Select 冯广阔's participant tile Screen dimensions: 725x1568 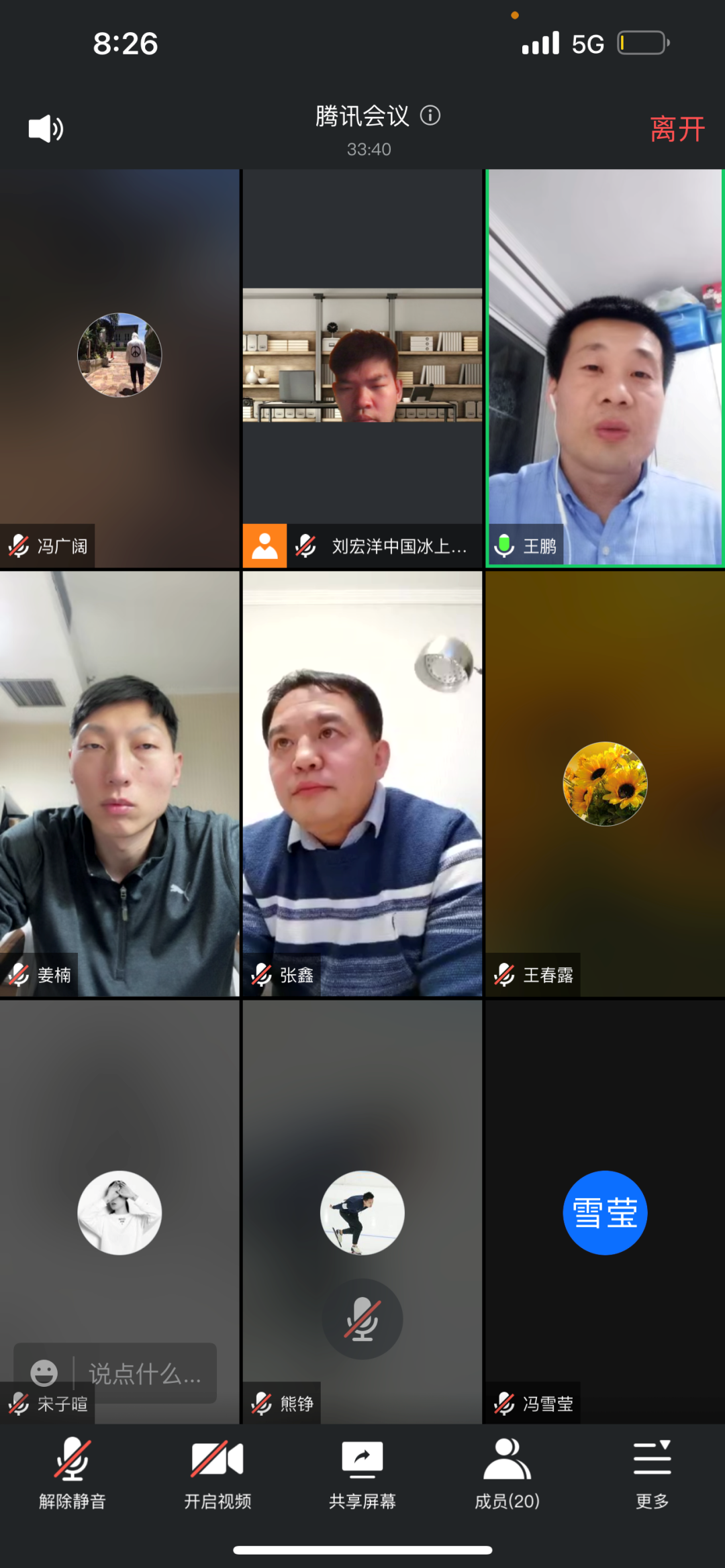click(119, 368)
